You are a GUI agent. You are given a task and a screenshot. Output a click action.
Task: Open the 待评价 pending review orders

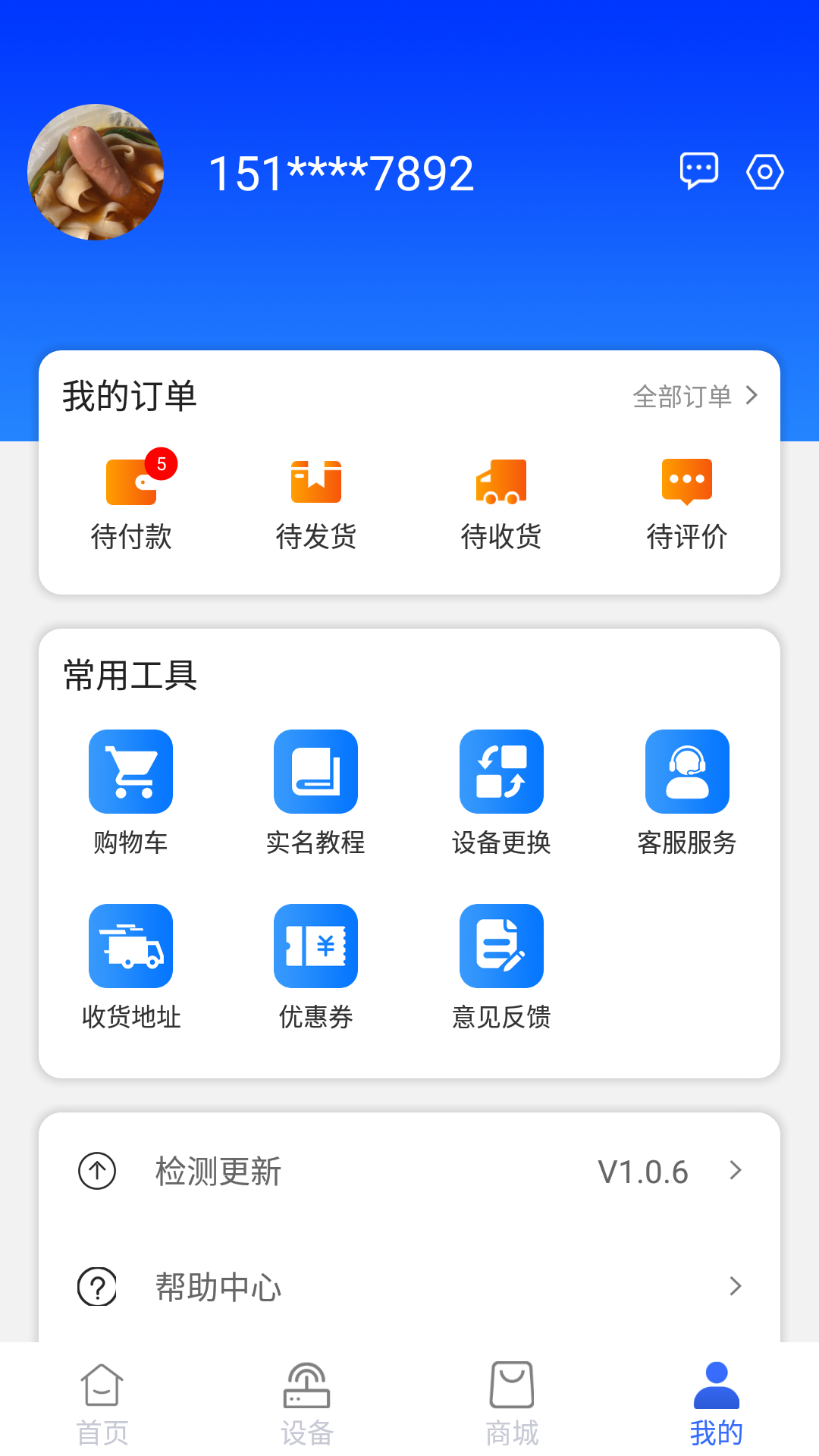pyautogui.click(x=686, y=500)
